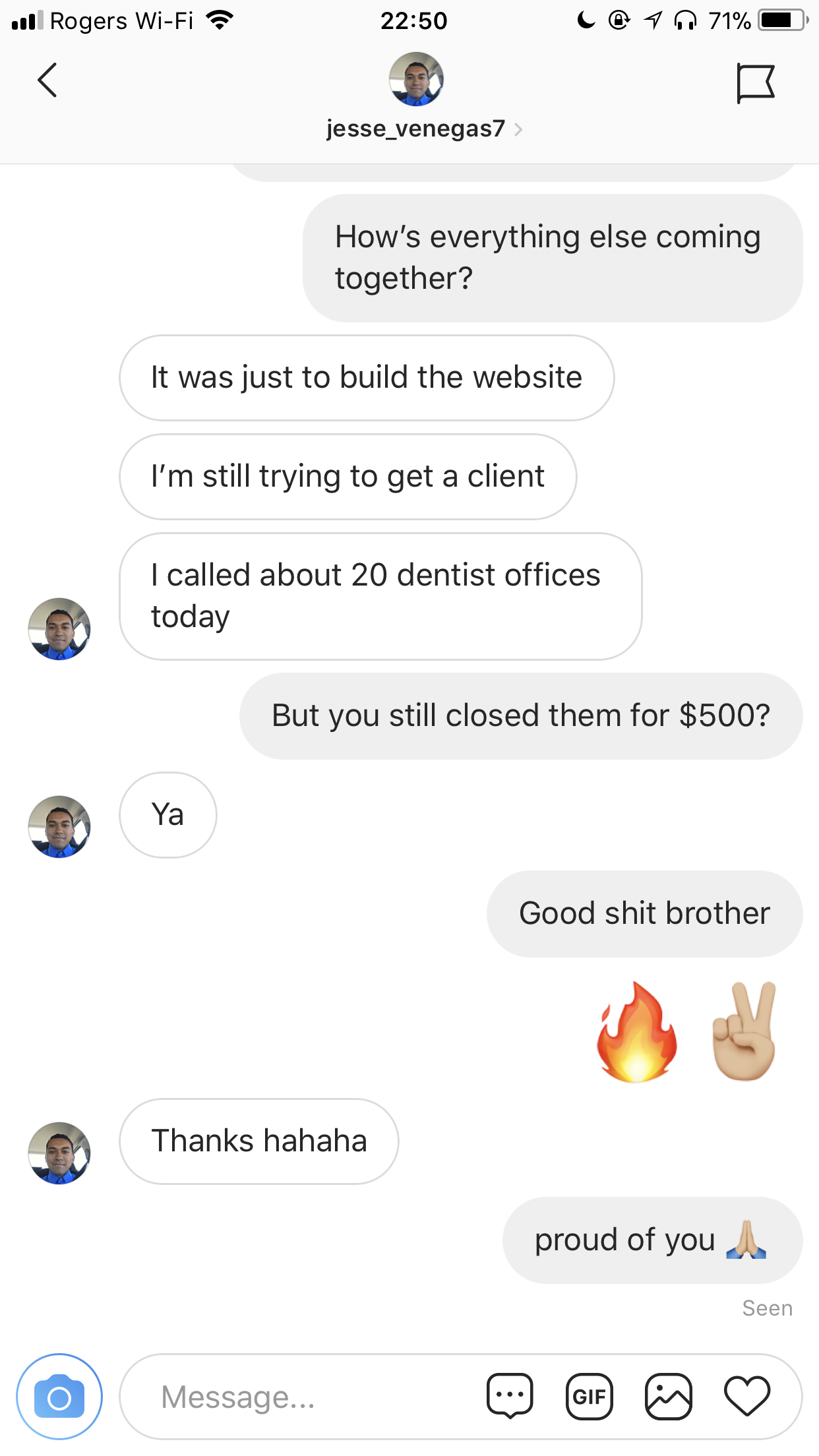This screenshot has height=1456, width=819.
Task: Choose a photo from the gallery
Action: point(668,1397)
